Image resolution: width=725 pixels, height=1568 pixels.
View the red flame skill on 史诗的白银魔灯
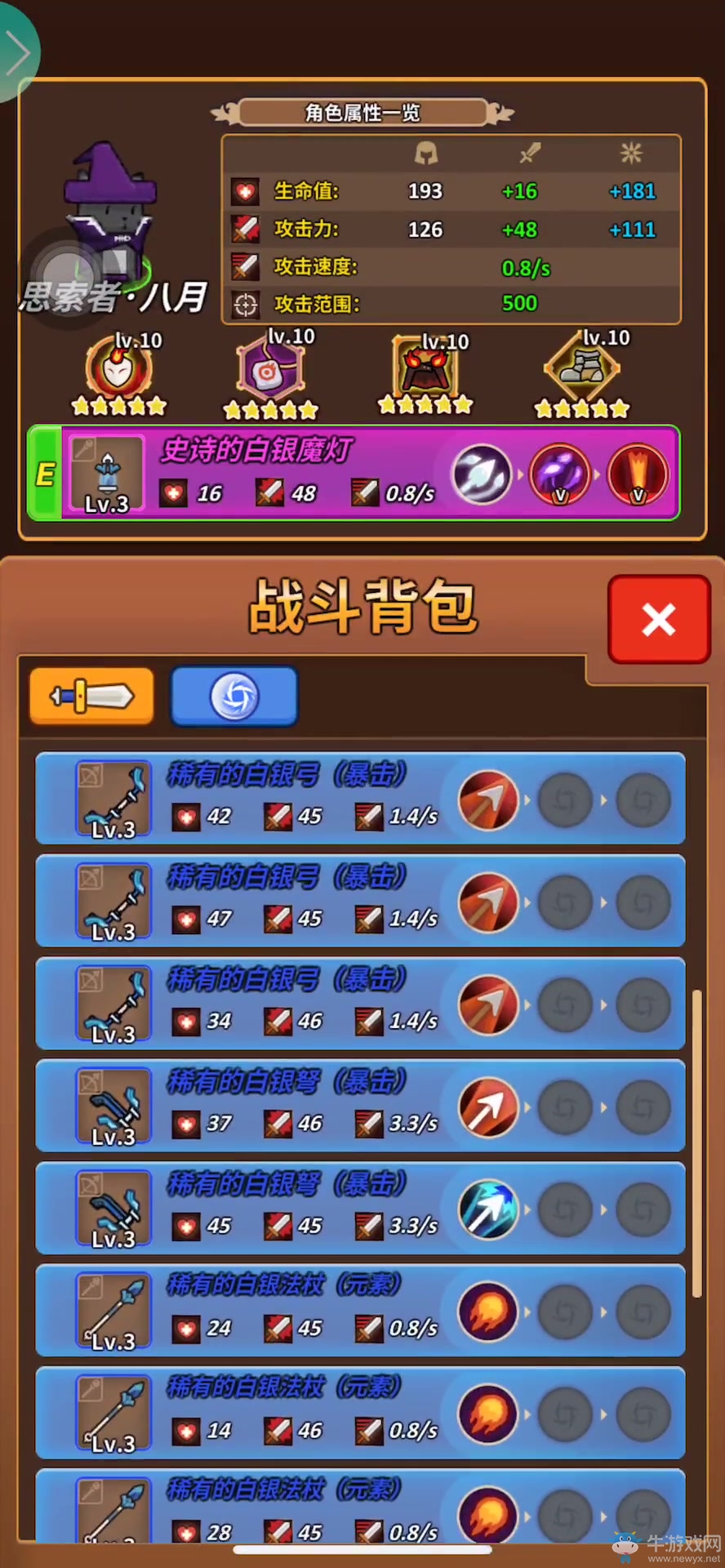638,474
